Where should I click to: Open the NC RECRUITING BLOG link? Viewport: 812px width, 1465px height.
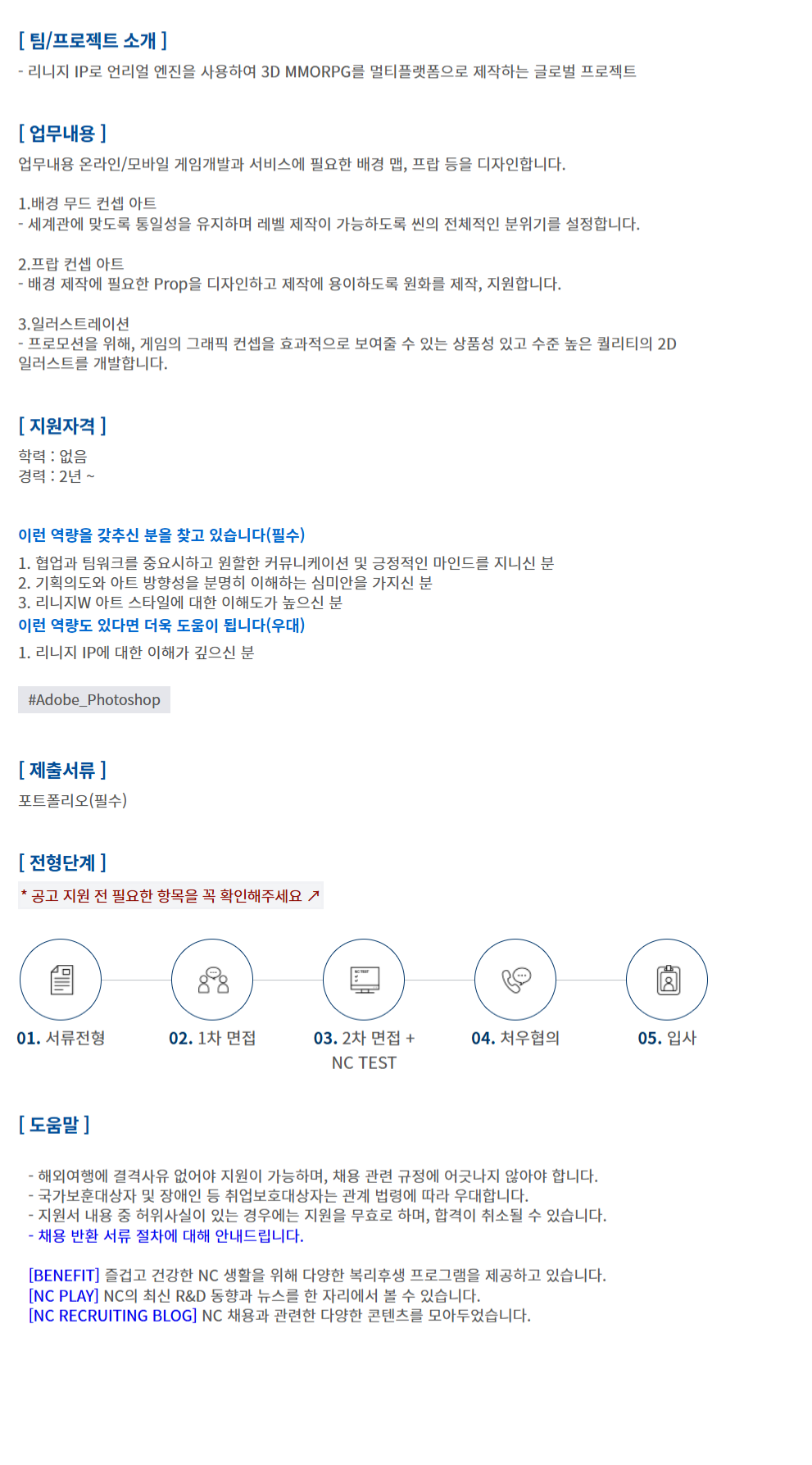click(x=113, y=1316)
